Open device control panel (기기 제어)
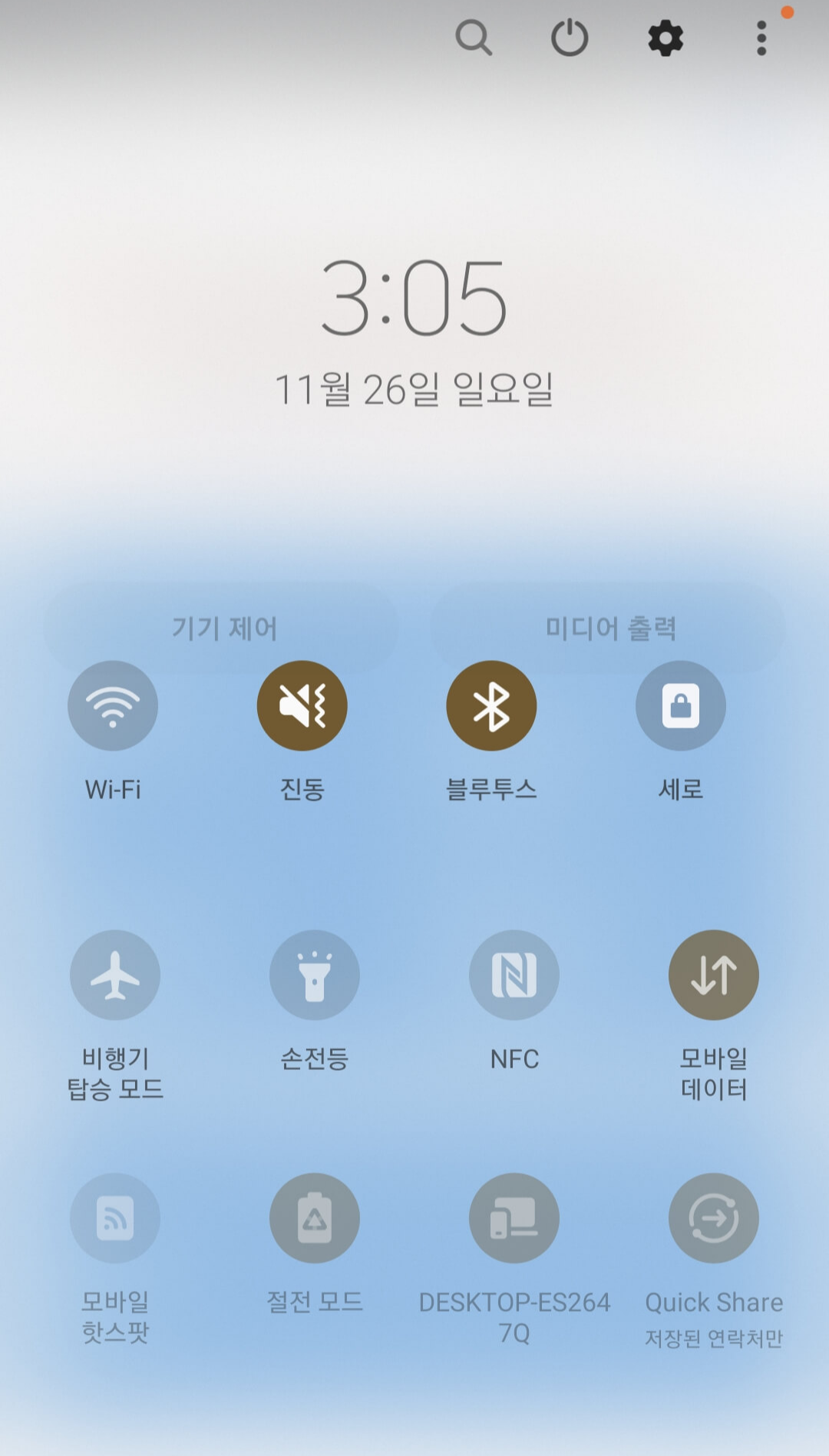 223,629
